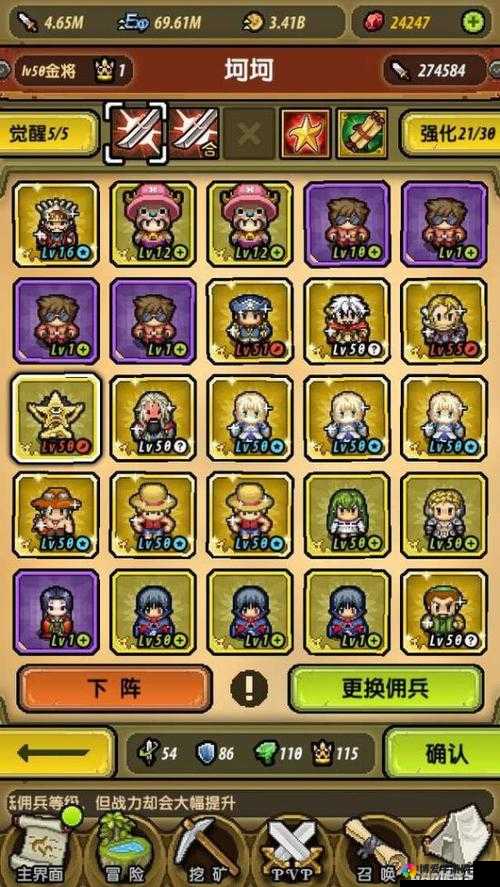Open the 觉醒 5/5 awakening button
The width and height of the screenshot is (500, 887).
pos(48,133)
